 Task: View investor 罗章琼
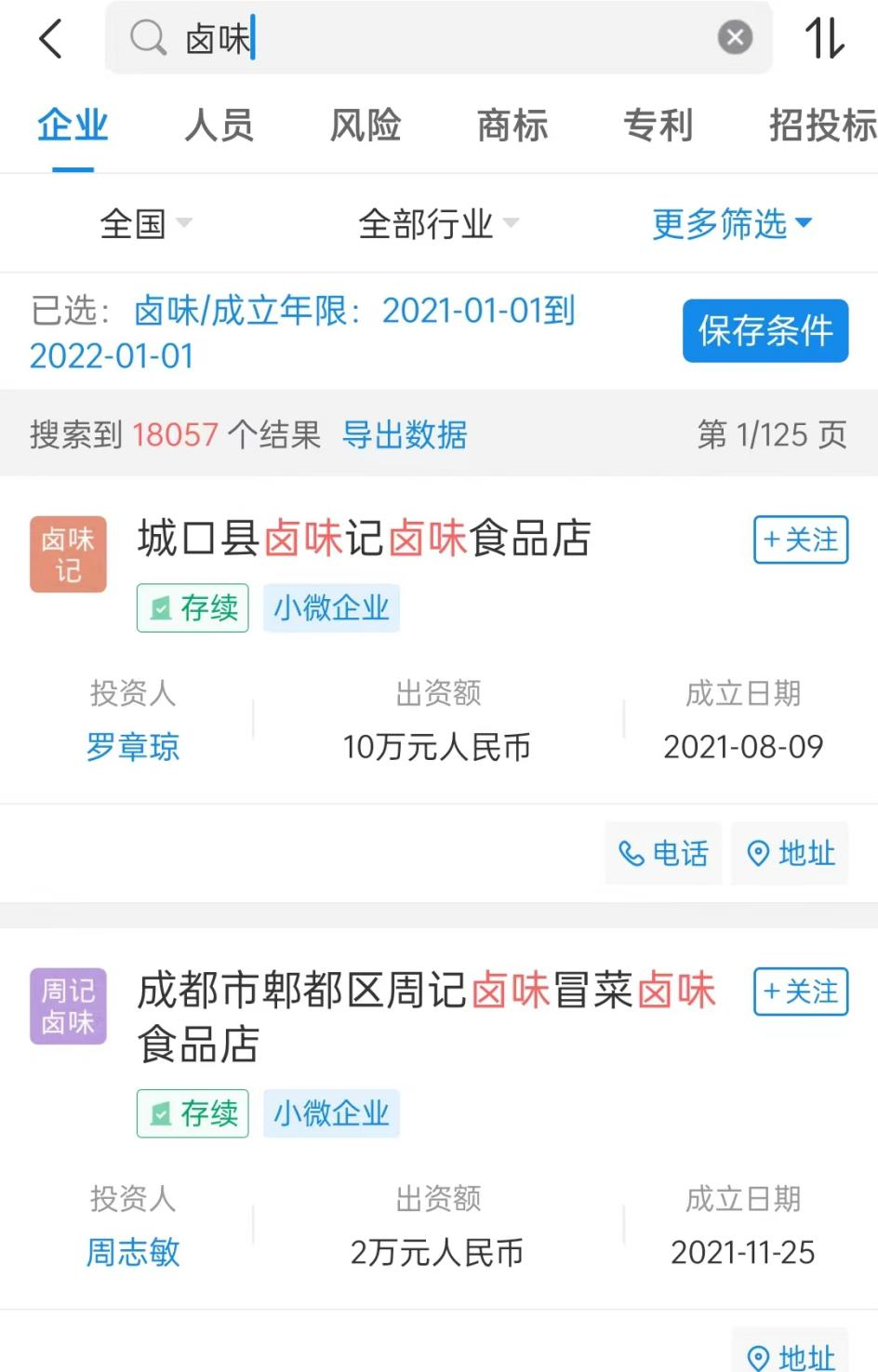tap(133, 747)
